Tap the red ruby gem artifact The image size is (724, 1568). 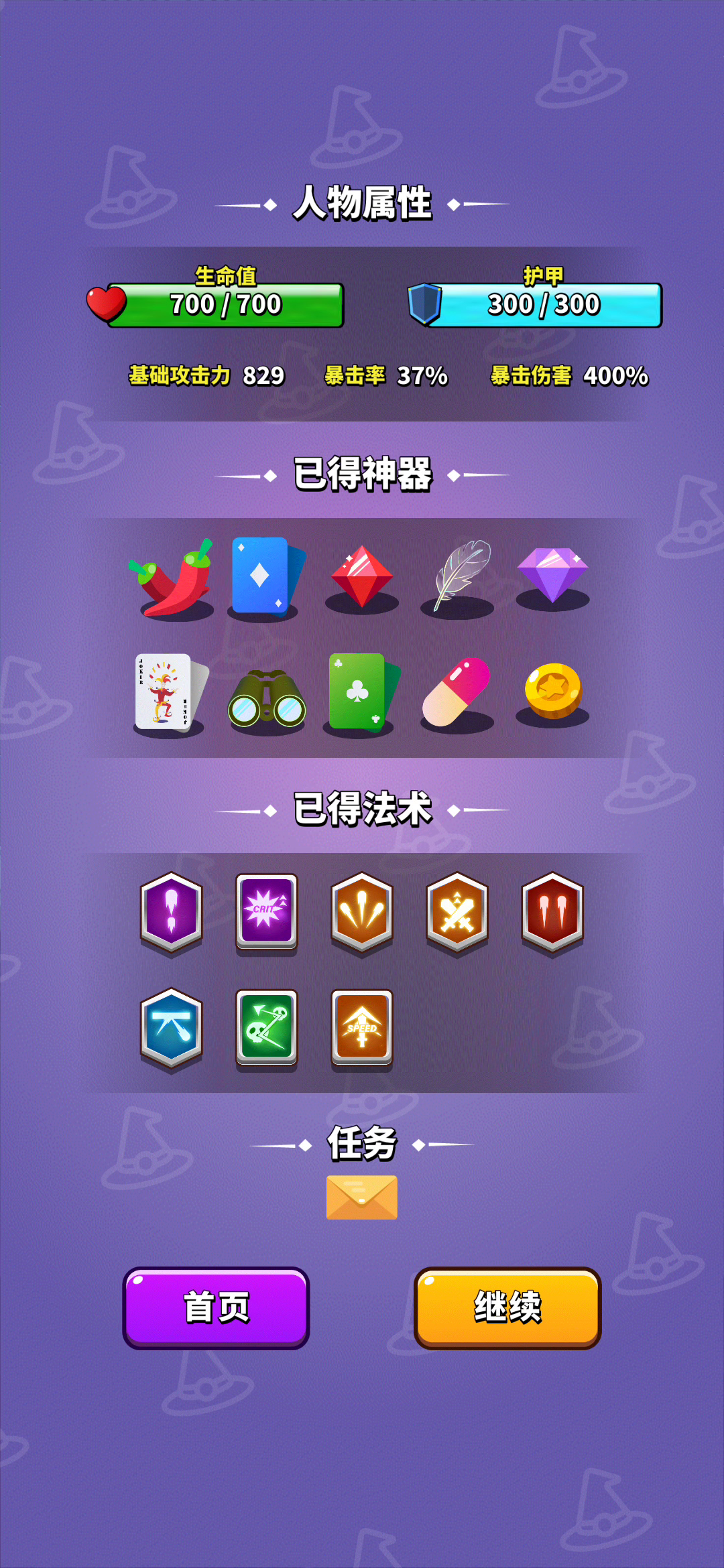click(362, 577)
